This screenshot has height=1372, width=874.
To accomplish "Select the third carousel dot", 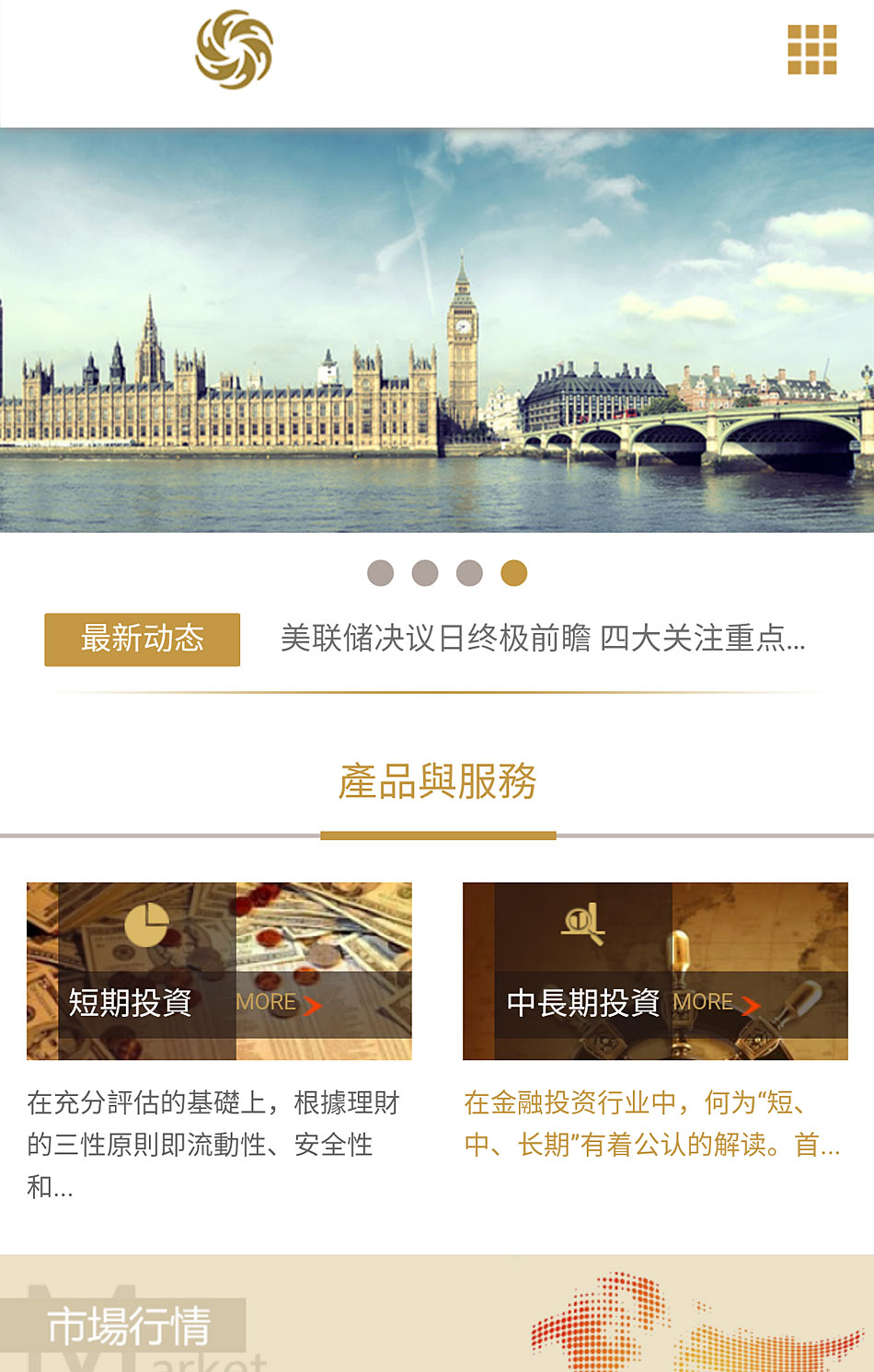I will 469,573.
